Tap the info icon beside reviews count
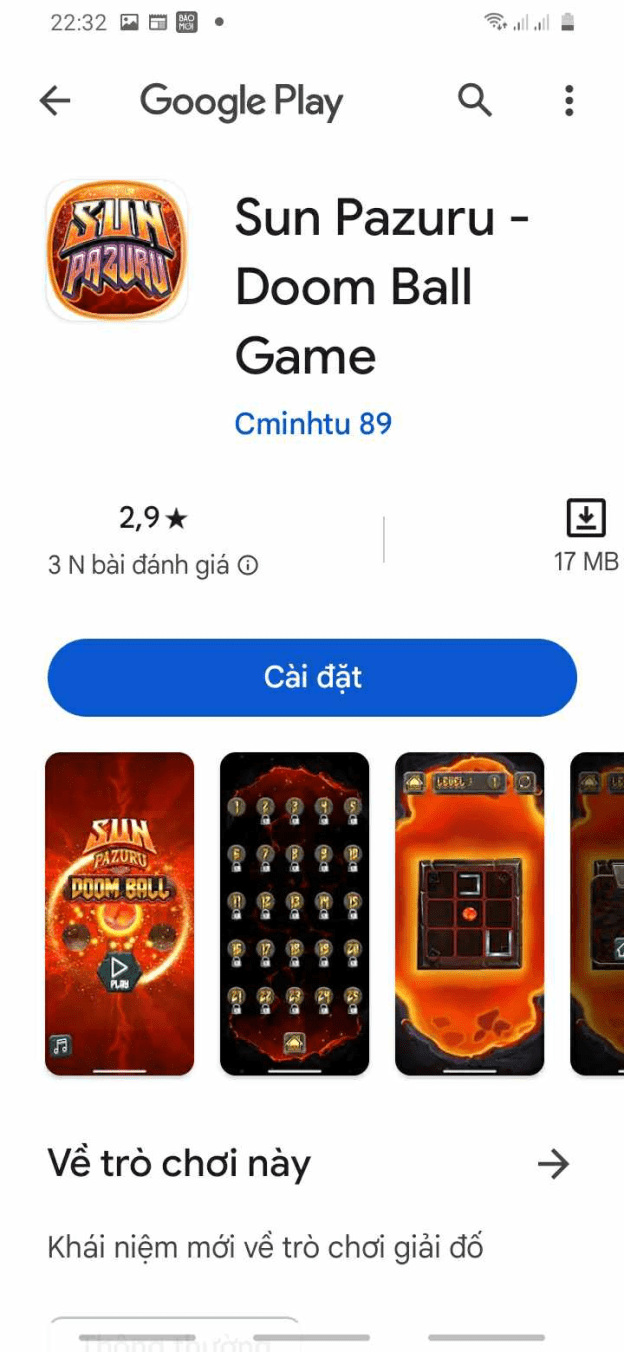This screenshot has width=624, height=1352. point(247,566)
